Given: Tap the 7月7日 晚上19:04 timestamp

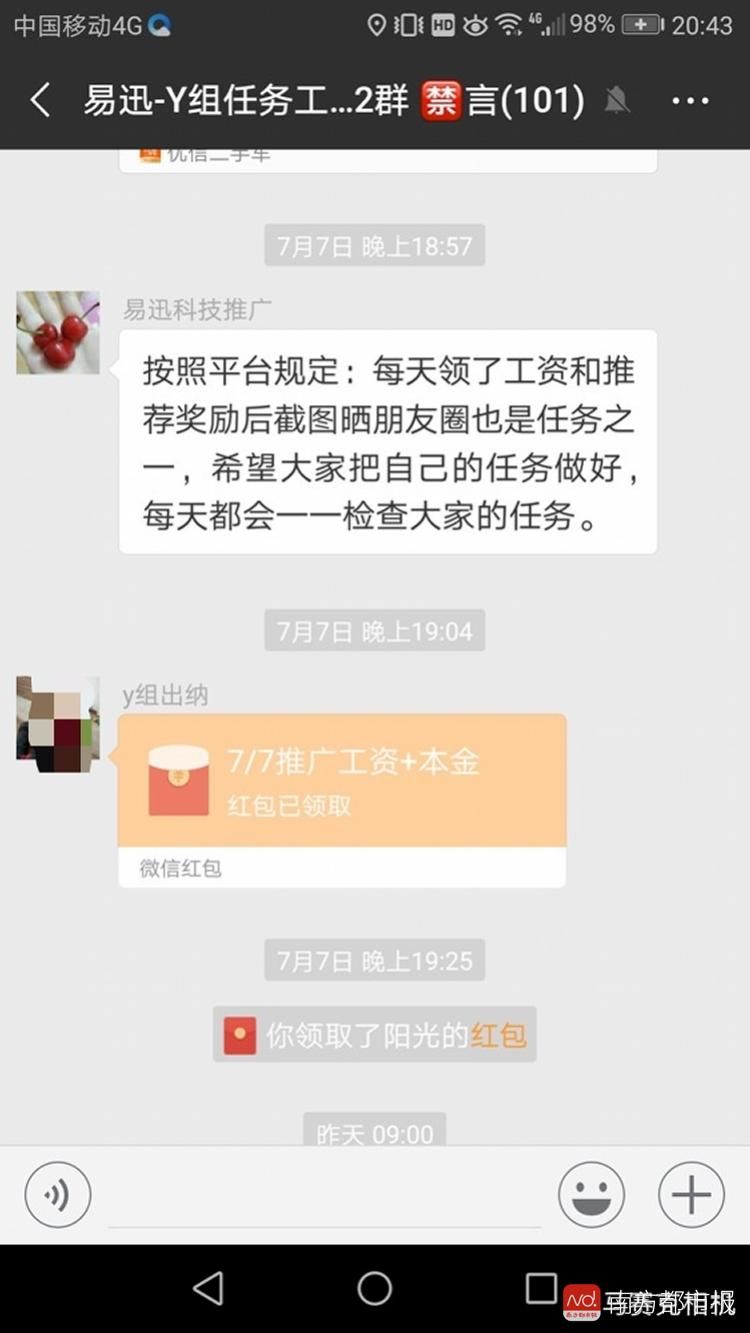Looking at the screenshot, I should click(x=374, y=631).
